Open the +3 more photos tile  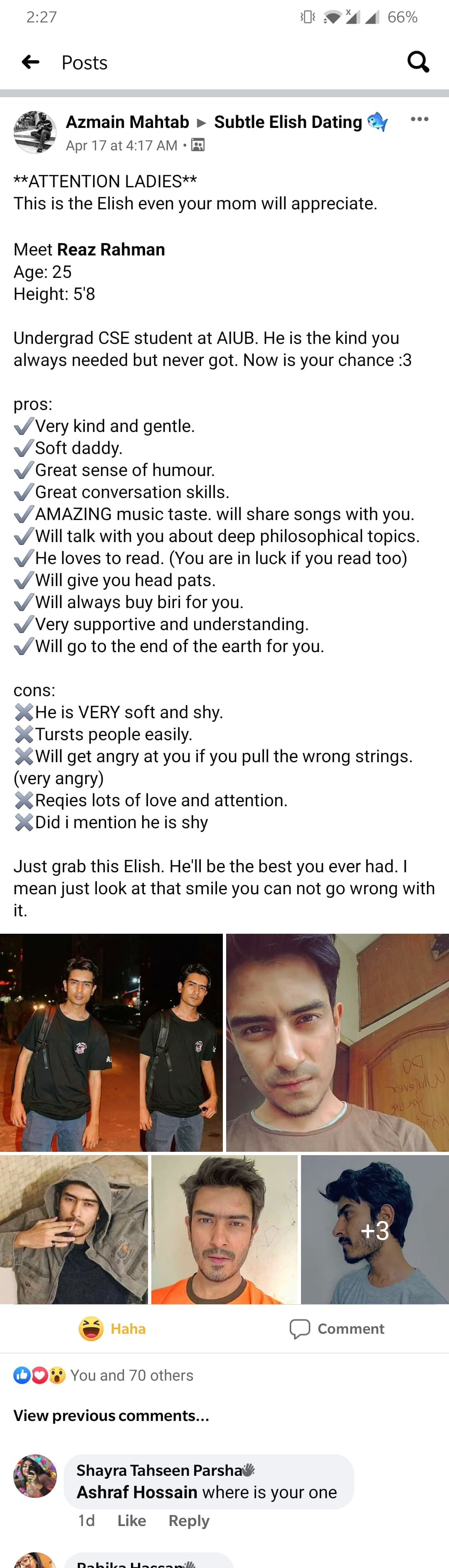coord(375,1229)
